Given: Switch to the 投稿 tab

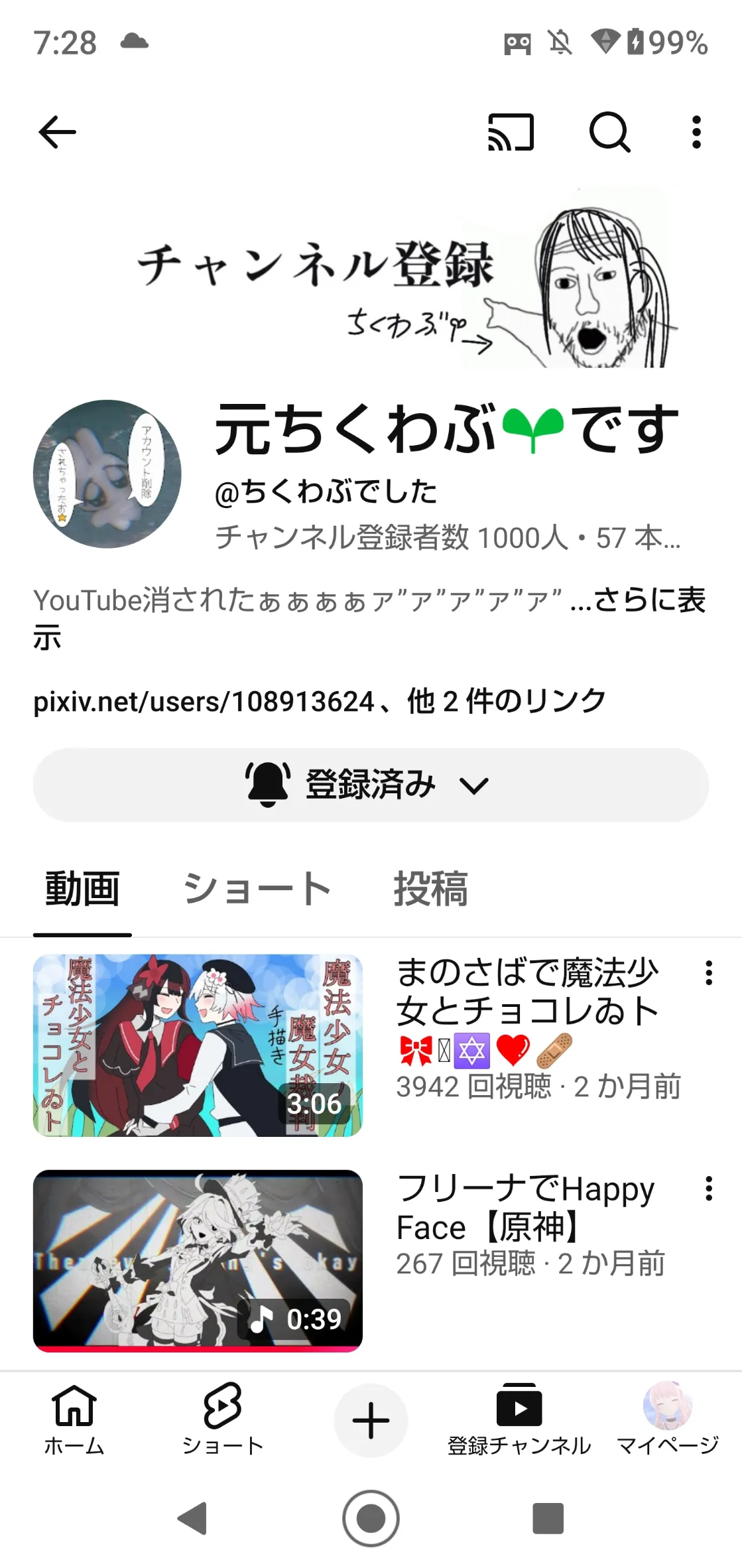Looking at the screenshot, I should click(430, 889).
